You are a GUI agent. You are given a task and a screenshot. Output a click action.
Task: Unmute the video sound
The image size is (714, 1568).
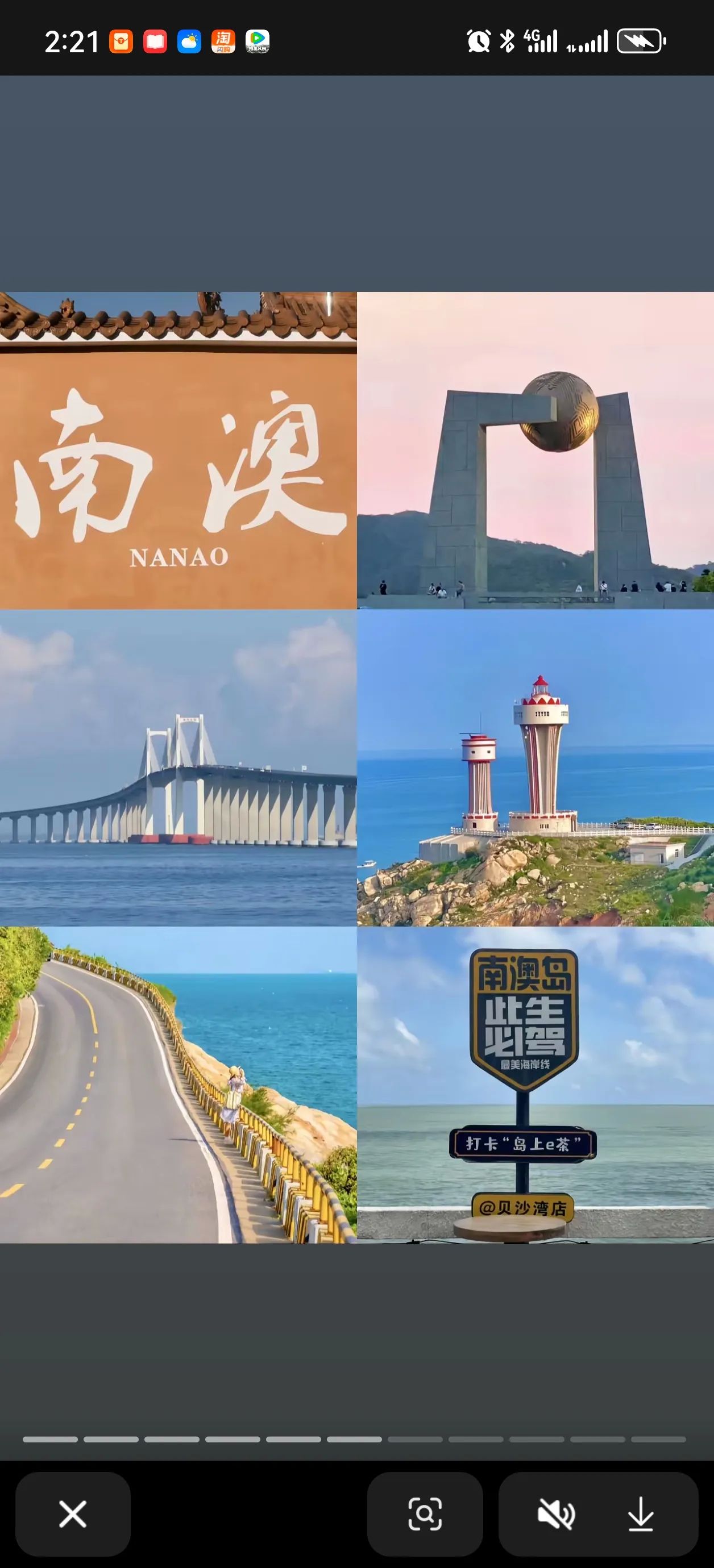coord(555,1514)
